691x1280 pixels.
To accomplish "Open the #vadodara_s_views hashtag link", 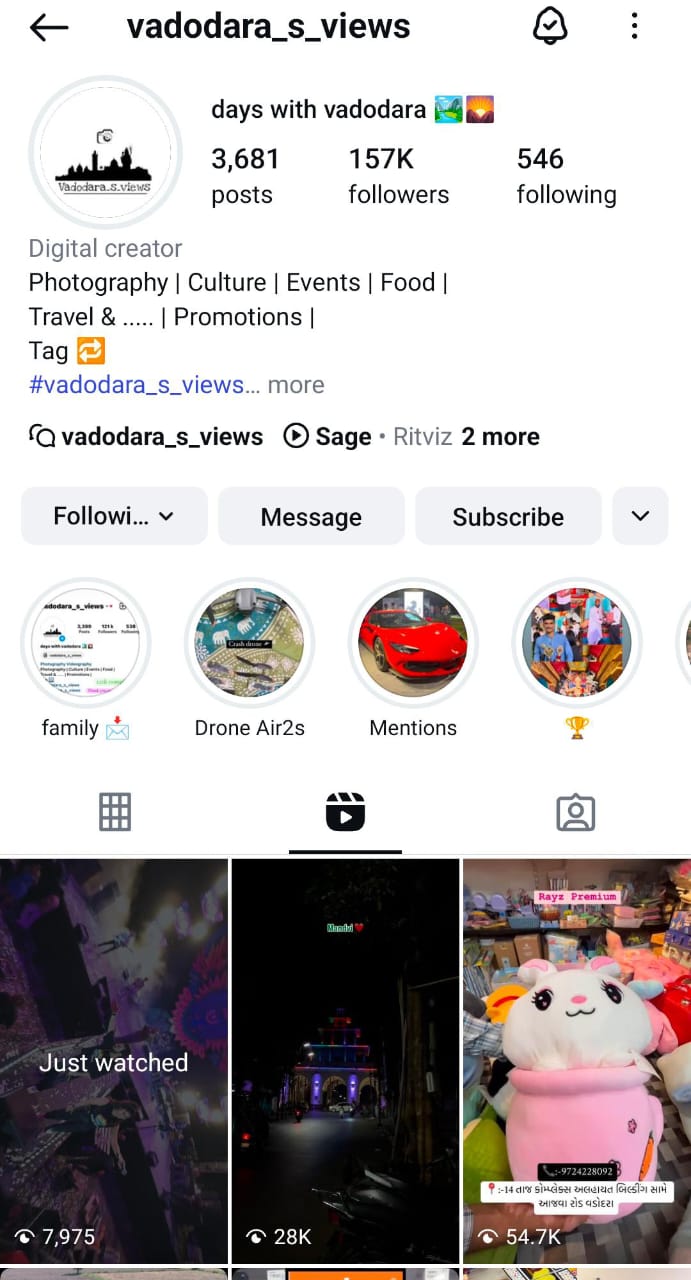I will [136, 385].
